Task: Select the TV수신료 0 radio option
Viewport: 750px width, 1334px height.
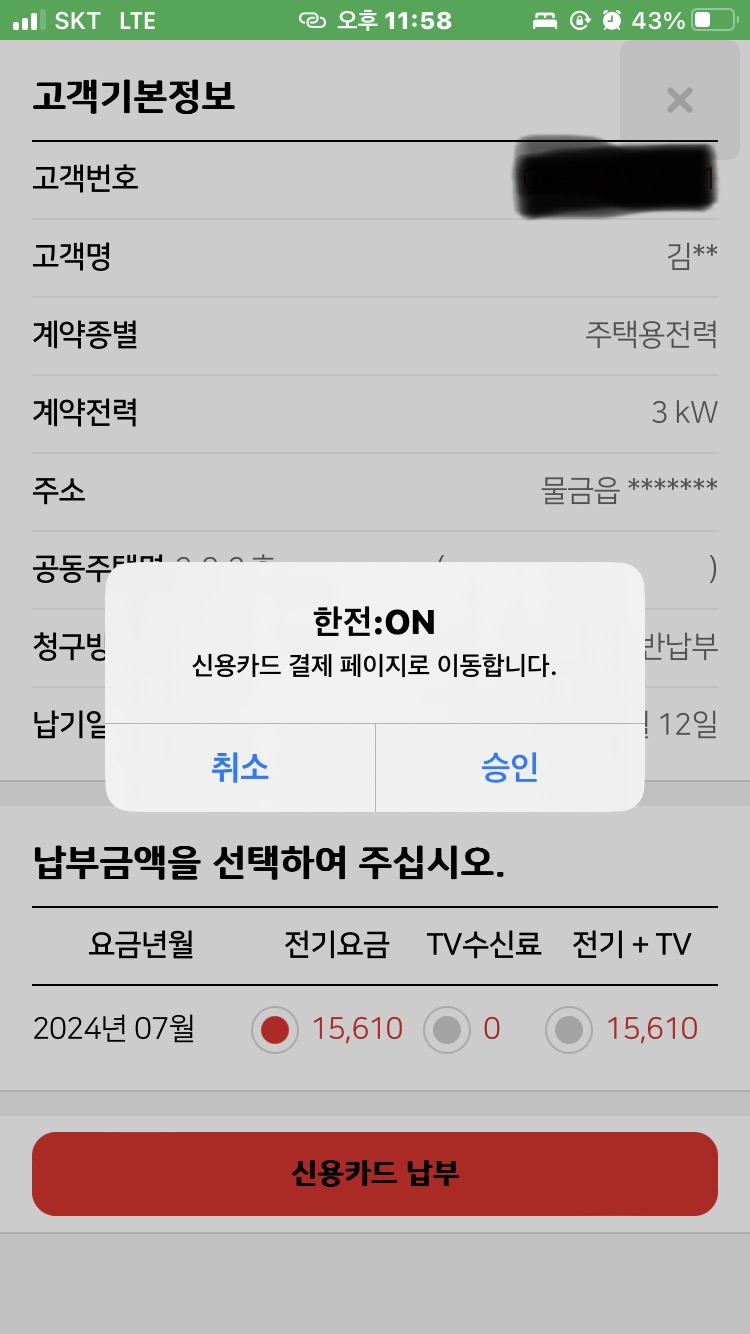Action: tap(447, 1029)
